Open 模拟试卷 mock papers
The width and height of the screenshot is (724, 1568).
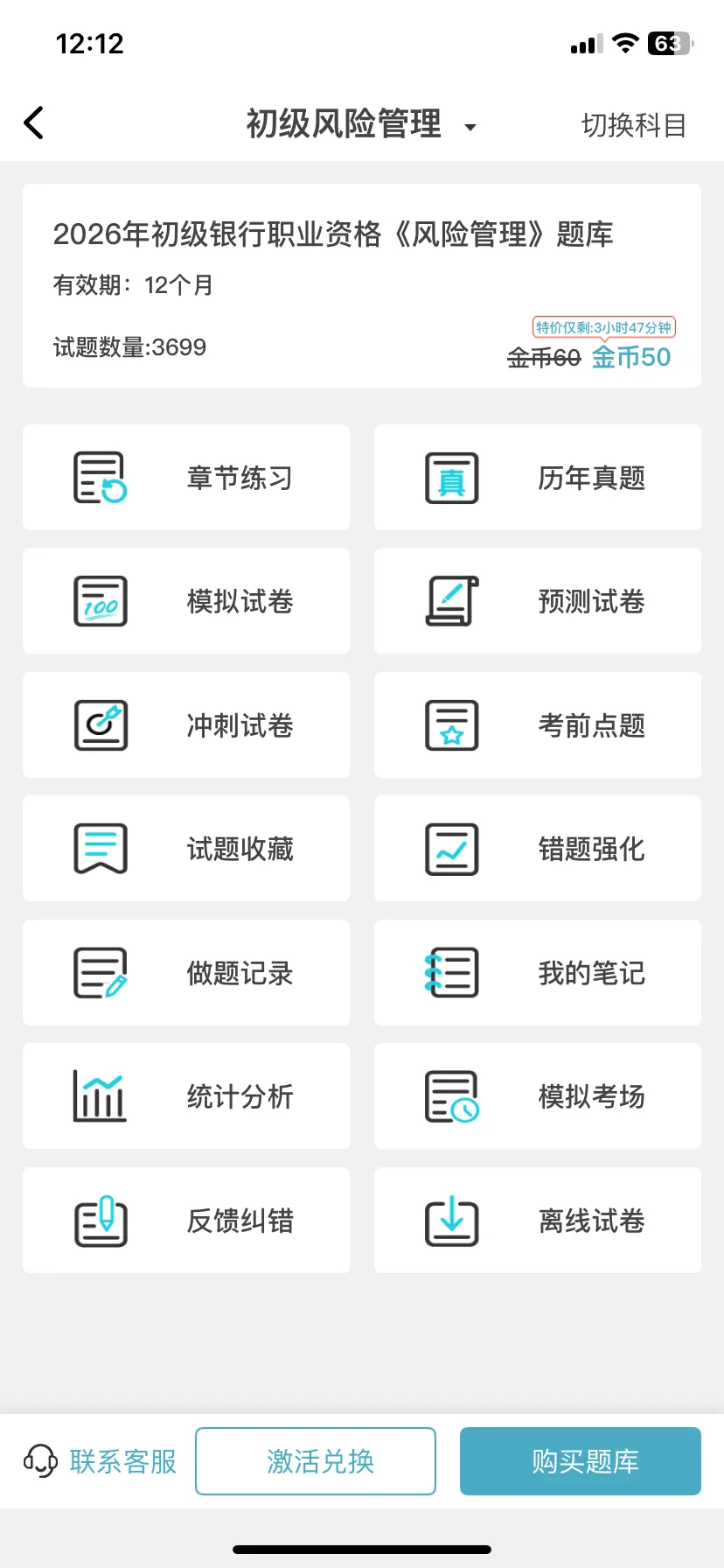[x=186, y=601]
